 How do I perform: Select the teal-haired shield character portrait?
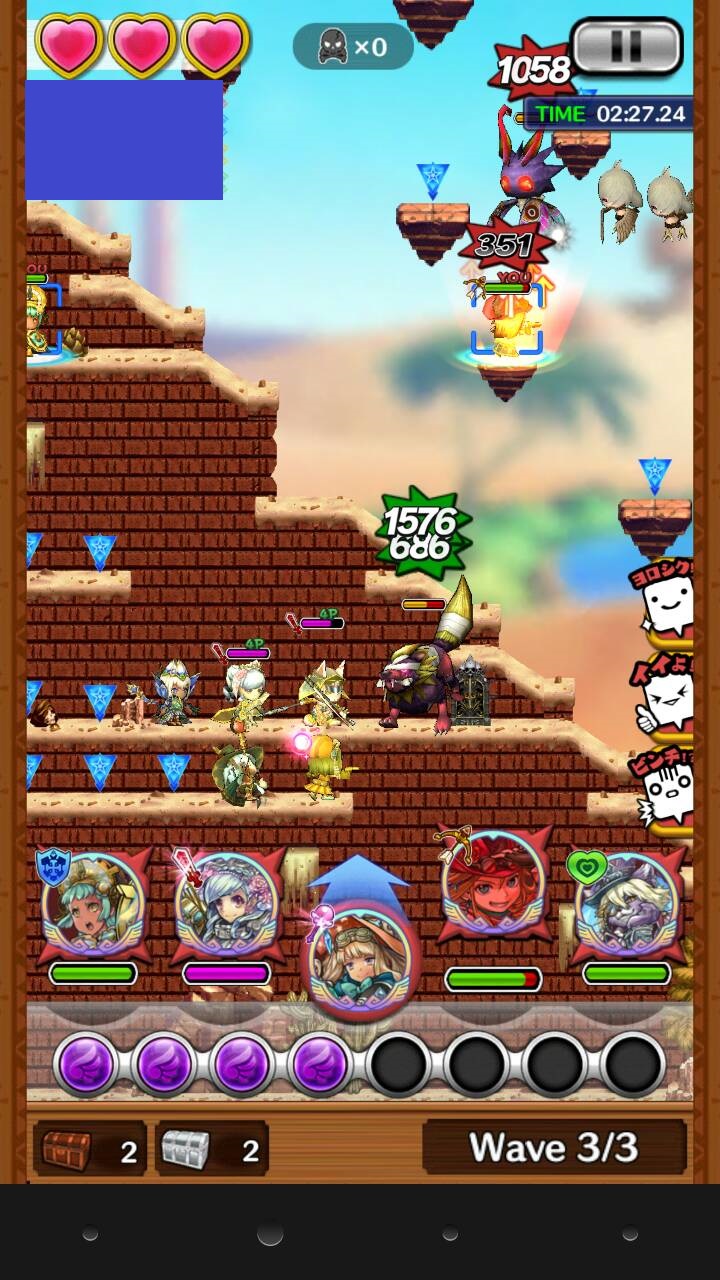[94, 906]
